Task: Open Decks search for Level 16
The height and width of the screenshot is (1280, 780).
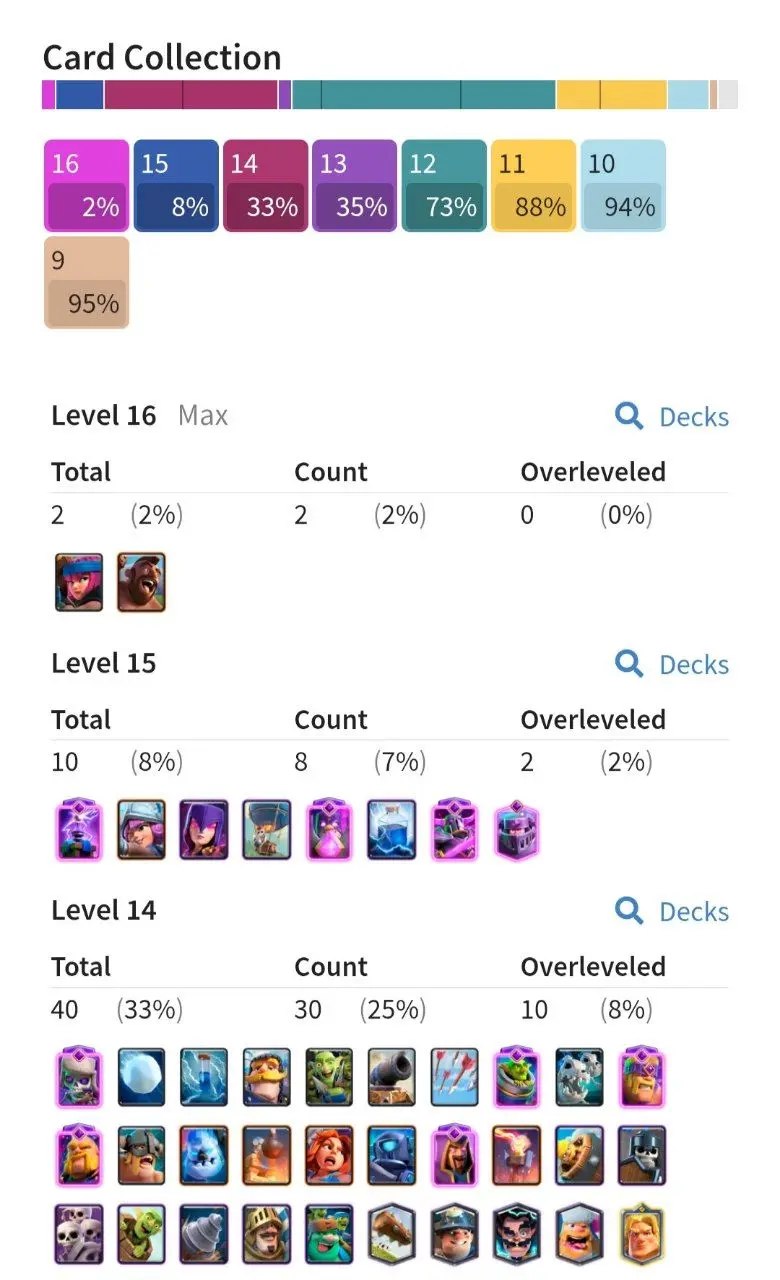Action: 672,417
